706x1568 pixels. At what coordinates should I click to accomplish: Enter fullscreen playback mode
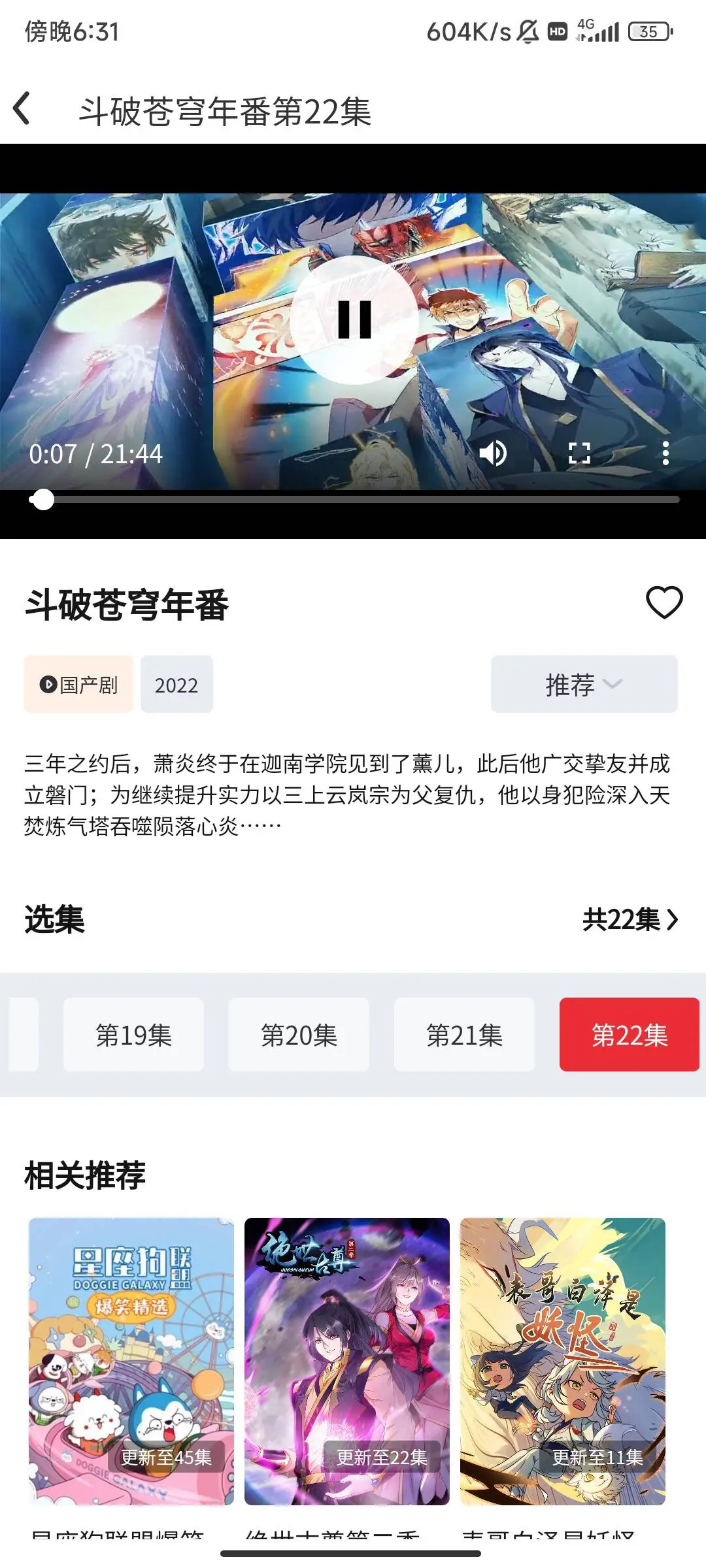pos(578,453)
